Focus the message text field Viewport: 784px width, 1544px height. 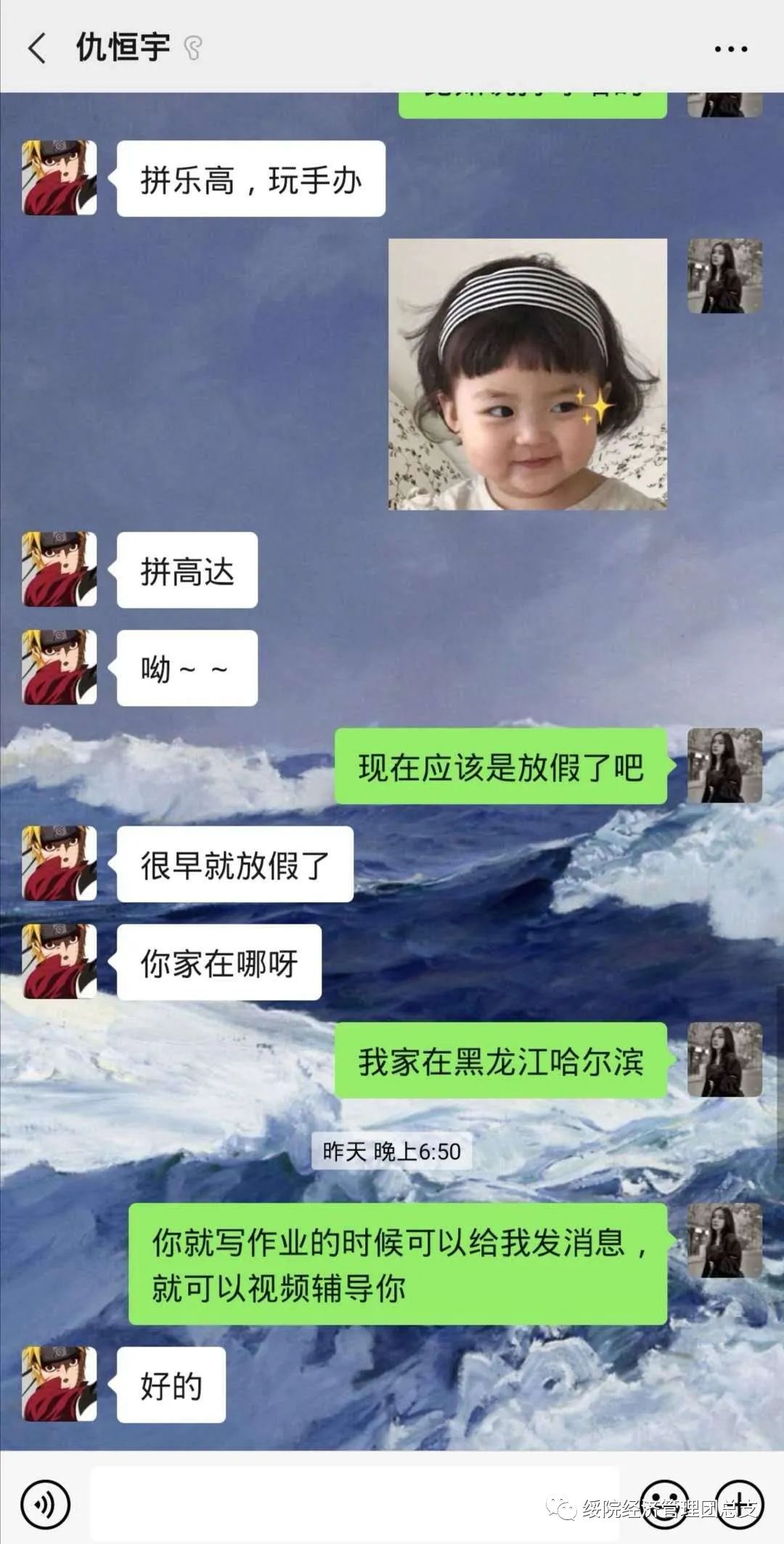coord(356,1504)
